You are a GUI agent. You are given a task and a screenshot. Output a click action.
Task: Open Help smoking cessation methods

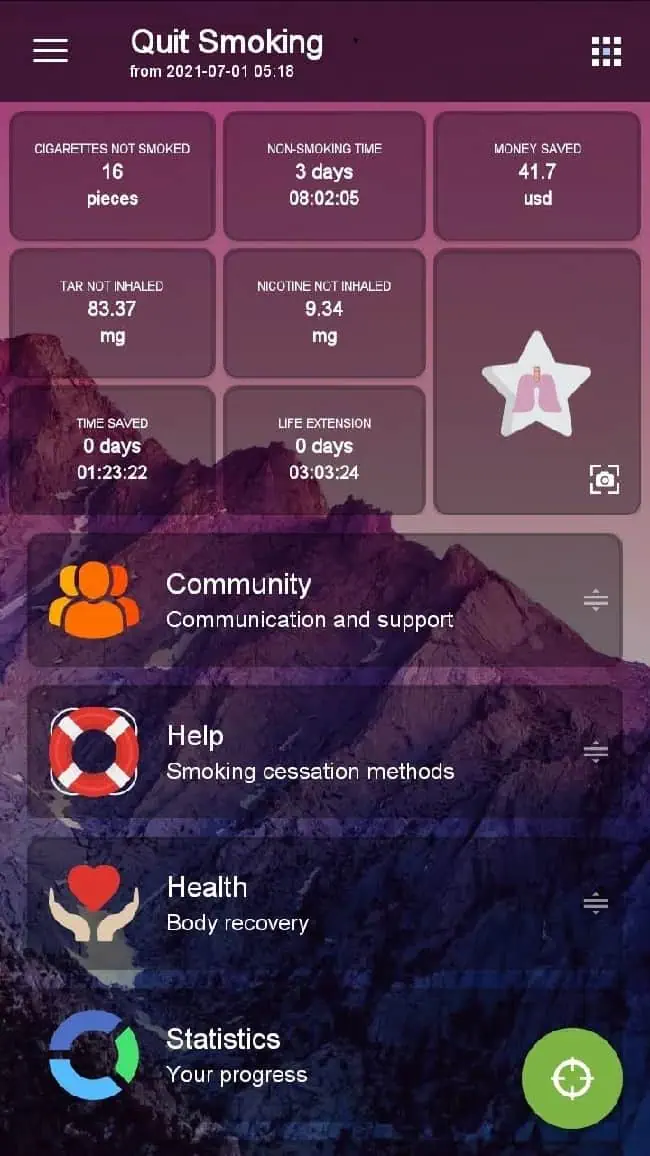pyautogui.click(x=310, y=752)
